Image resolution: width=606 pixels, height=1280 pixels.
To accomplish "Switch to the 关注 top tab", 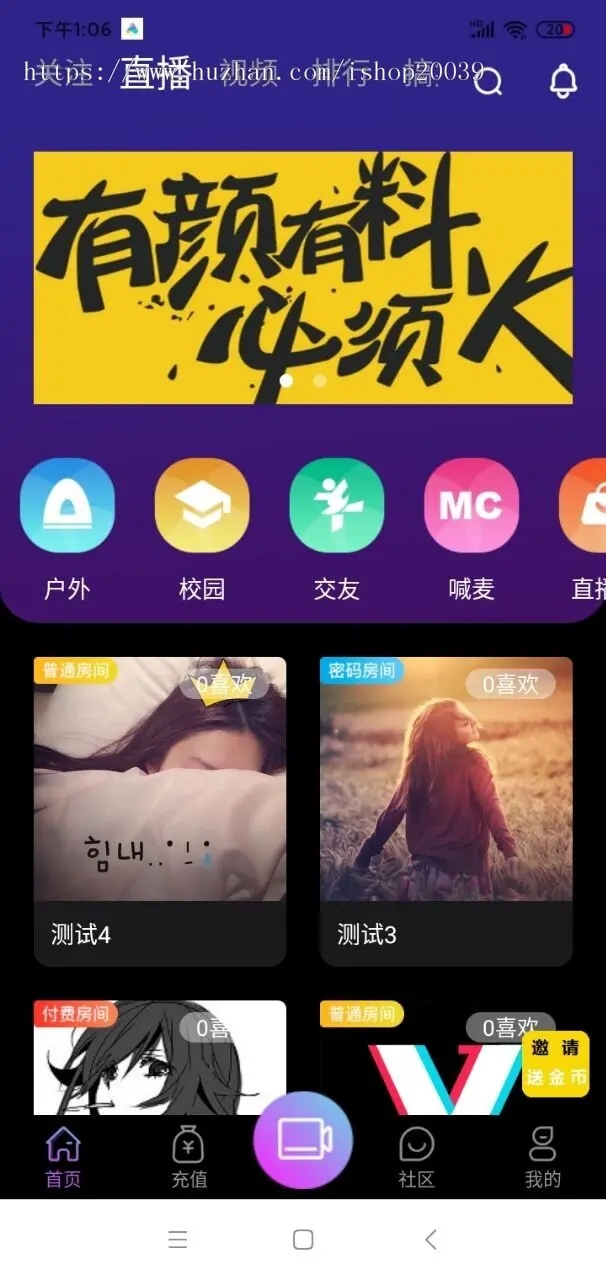I will click(x=62, y=73).
